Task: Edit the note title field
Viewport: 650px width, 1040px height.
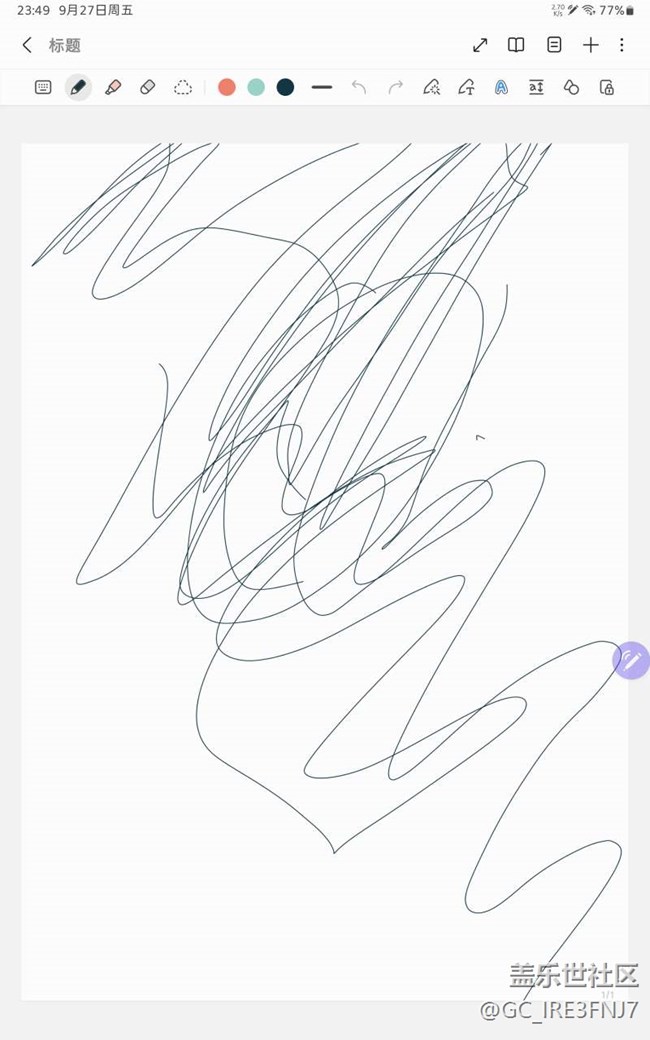Action: tap(64, 45)
